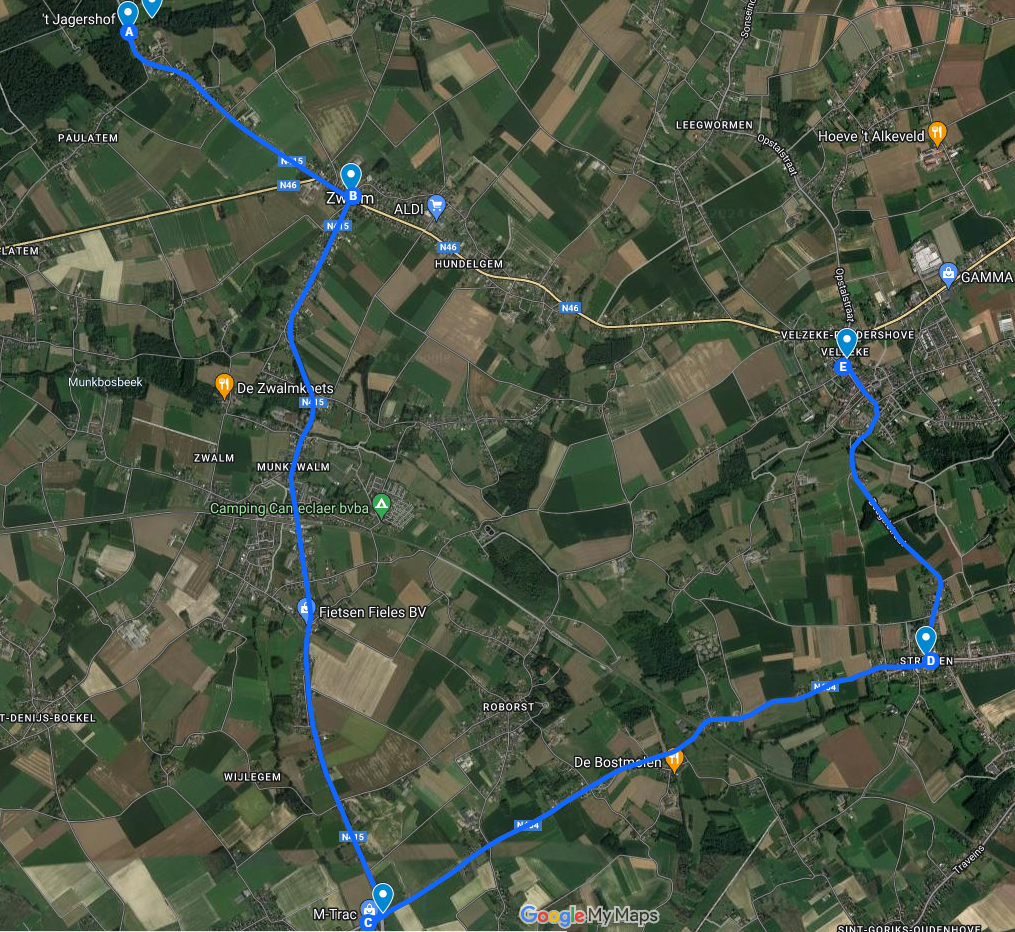View Hoeve 't Alkeveld restaurant marker
The image size is (1015, 932).
click(x=937, y=131)
